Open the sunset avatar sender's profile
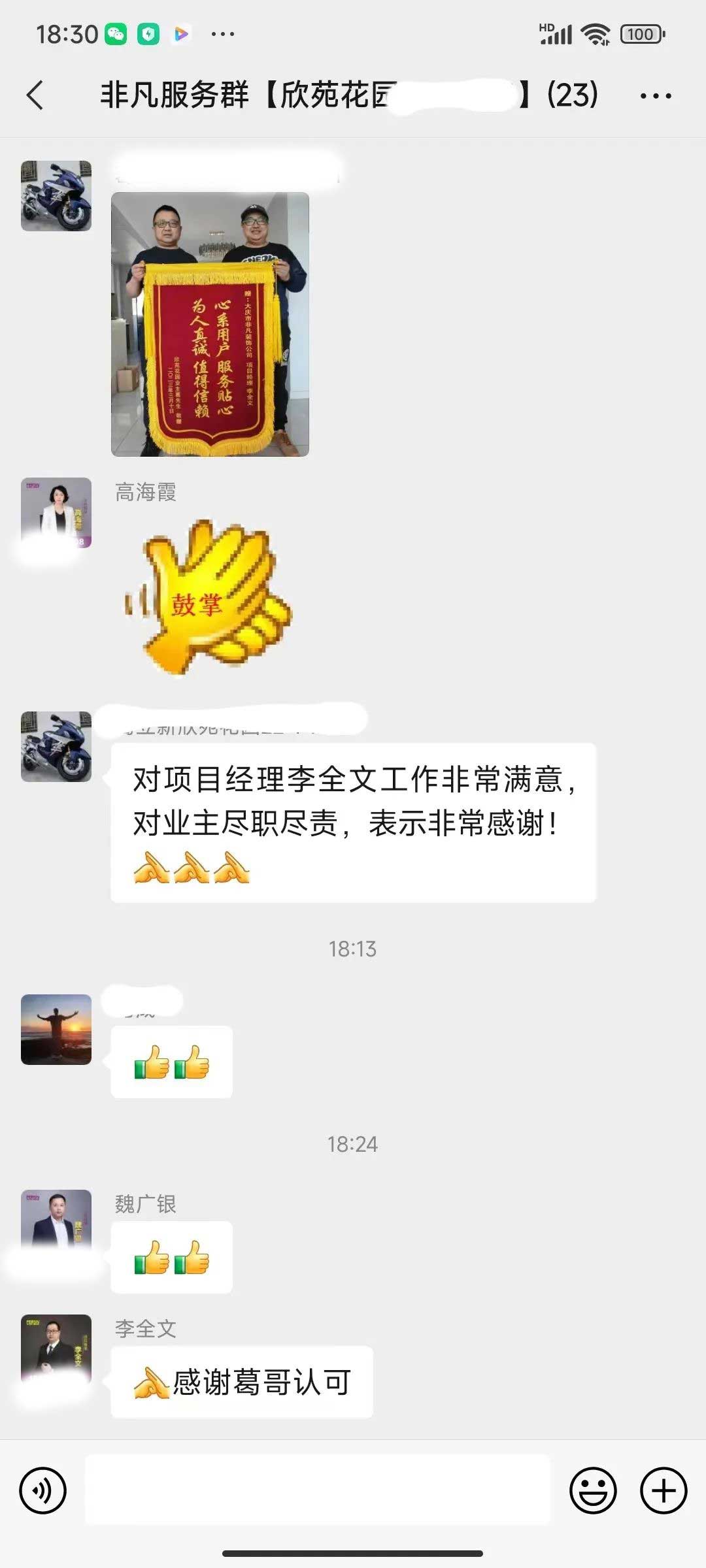This screenshot has width=706, height=1568. click(x=56, y=1029)
